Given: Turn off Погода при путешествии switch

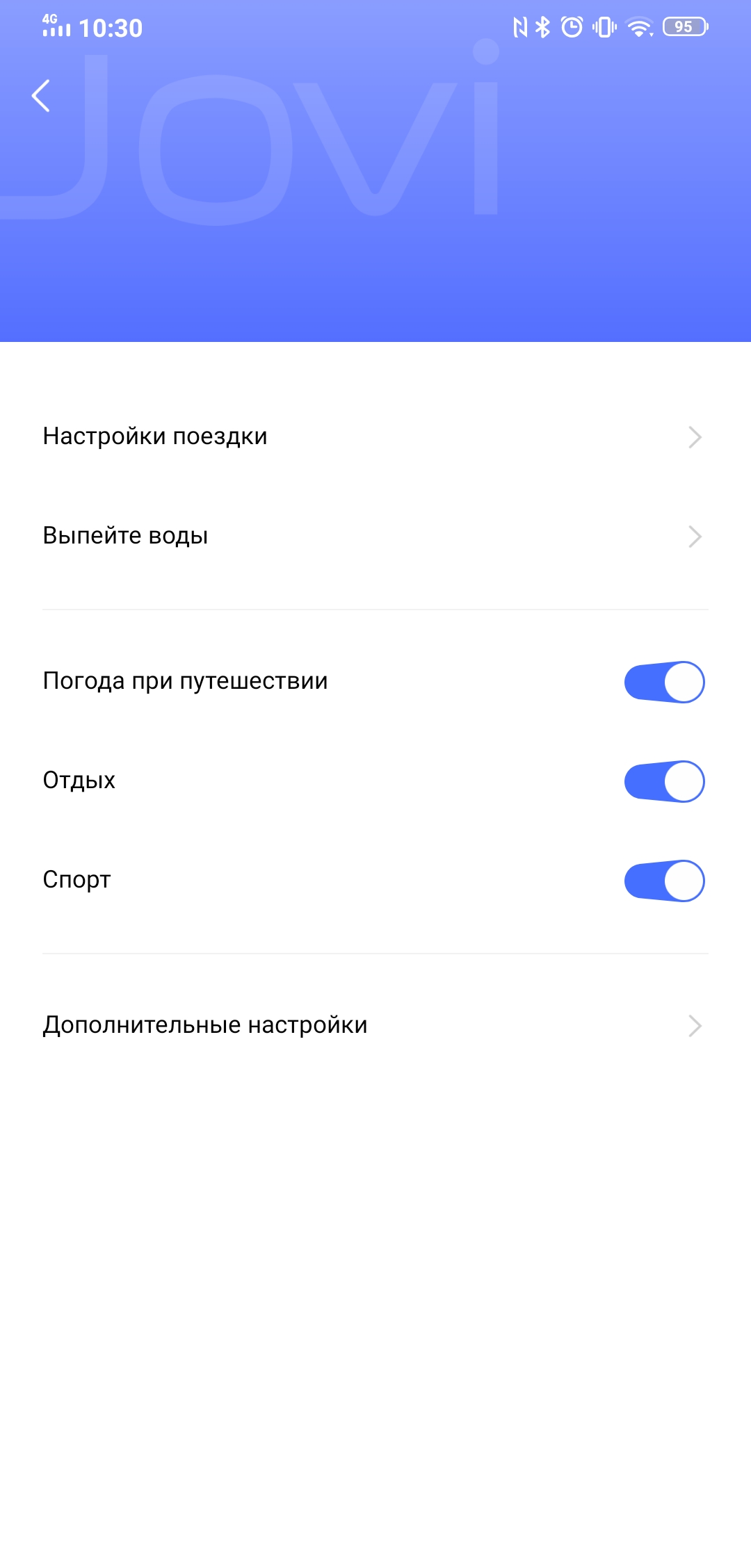Looking at the screenshot, I should pyautogui.click(x=664, y=682).
